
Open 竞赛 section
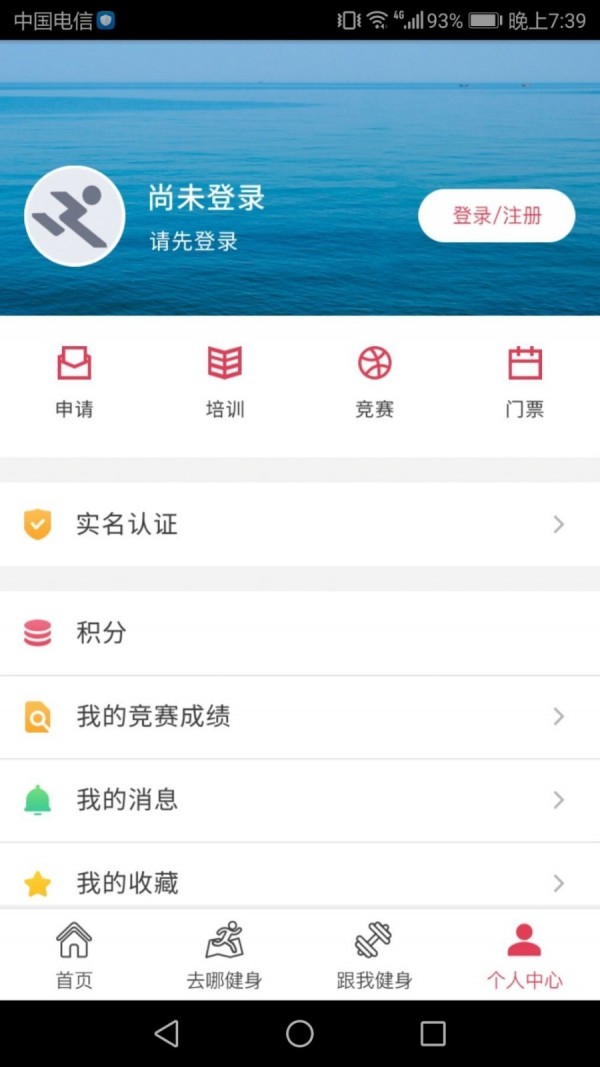[374, 381]
